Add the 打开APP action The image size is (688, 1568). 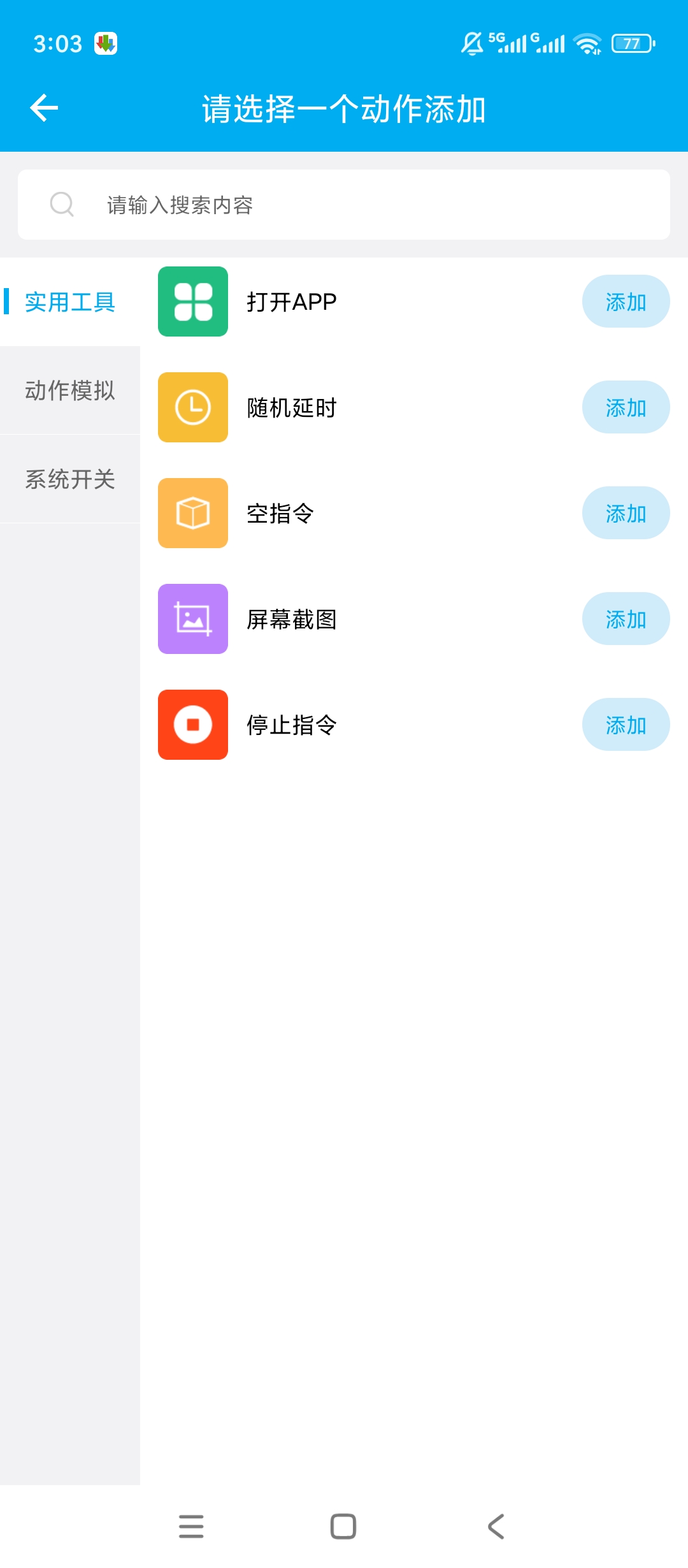click(x=626, y=301)
